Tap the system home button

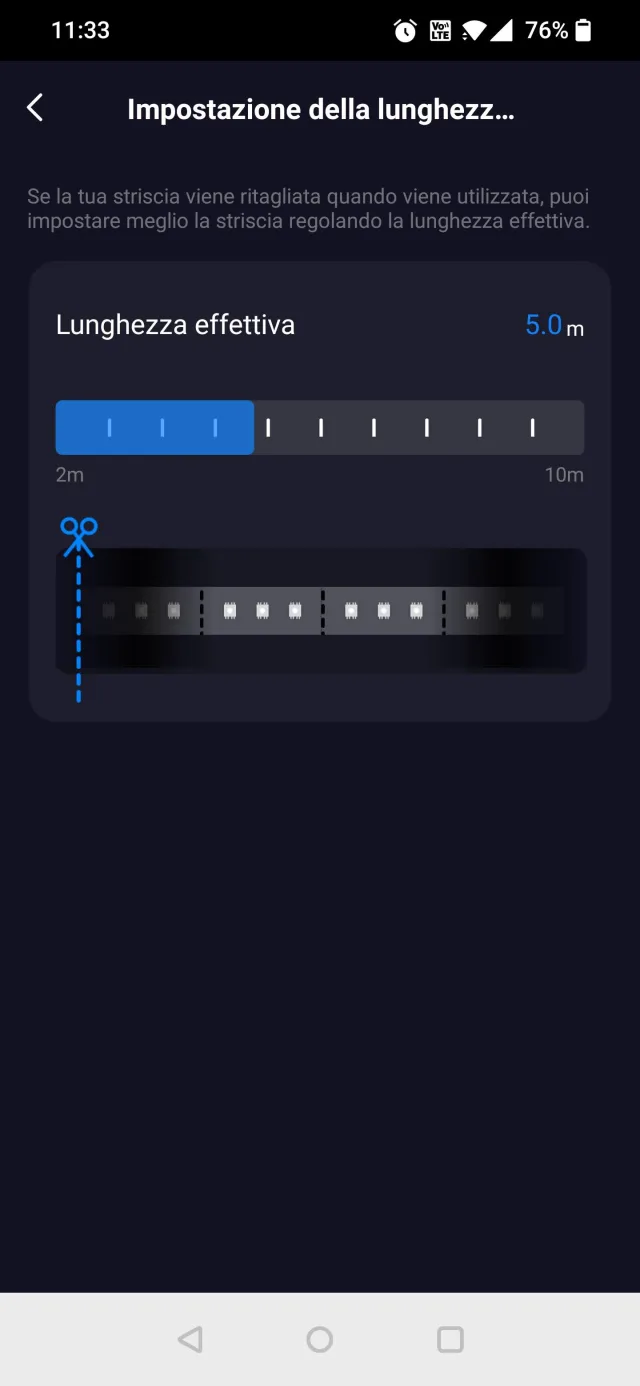point(320,1339)
